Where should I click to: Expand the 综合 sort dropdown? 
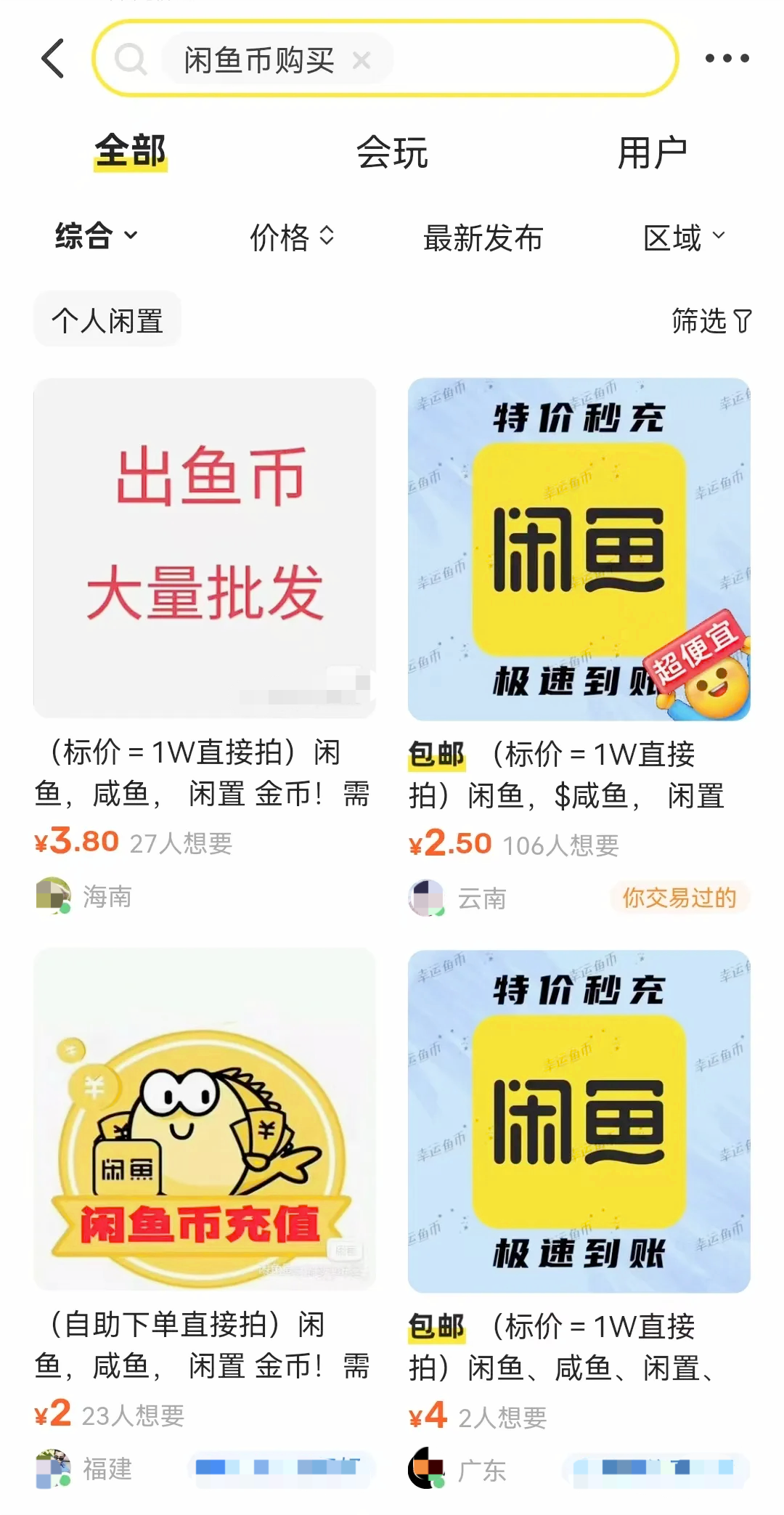tap(97, 237)
